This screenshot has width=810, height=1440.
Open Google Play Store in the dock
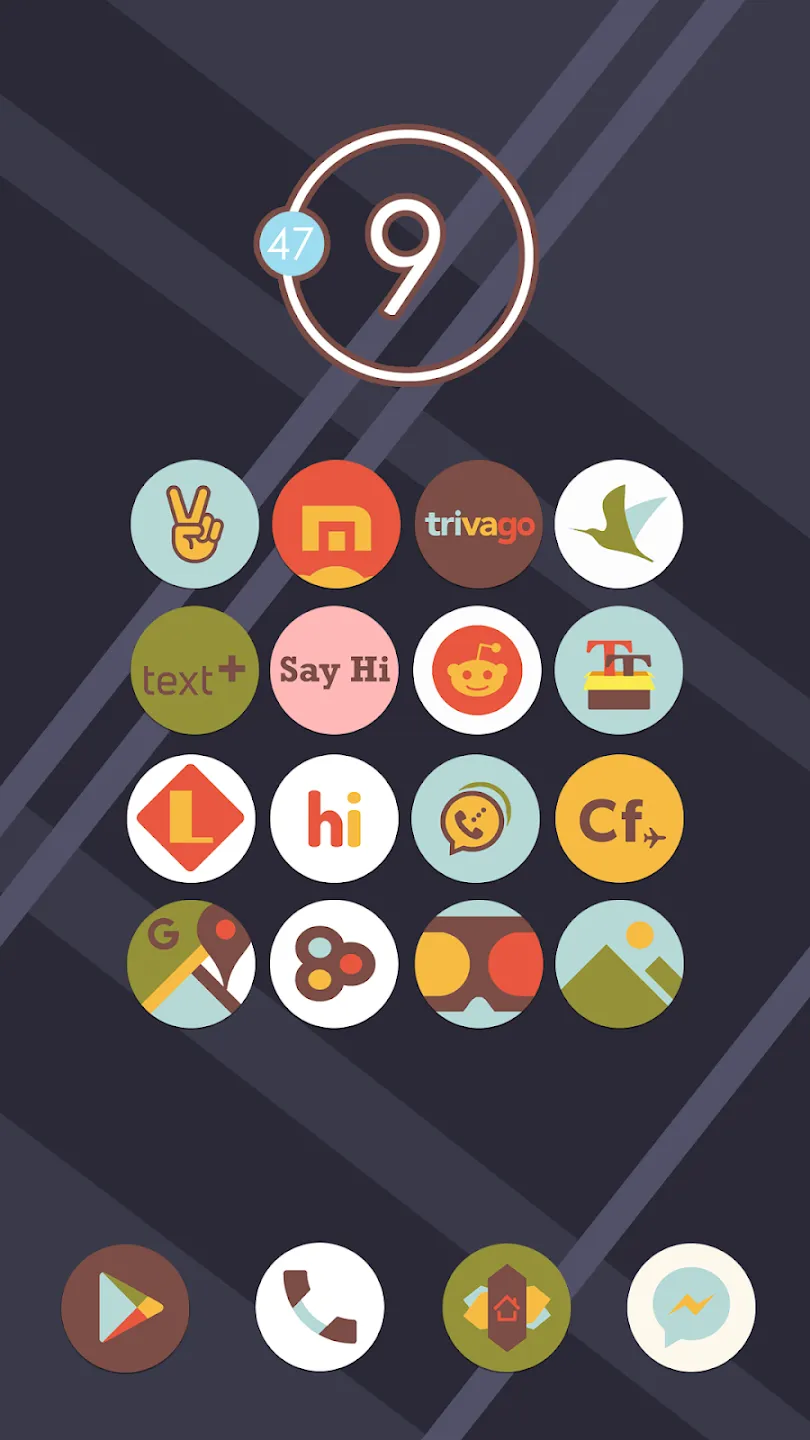click(125, 1308)
